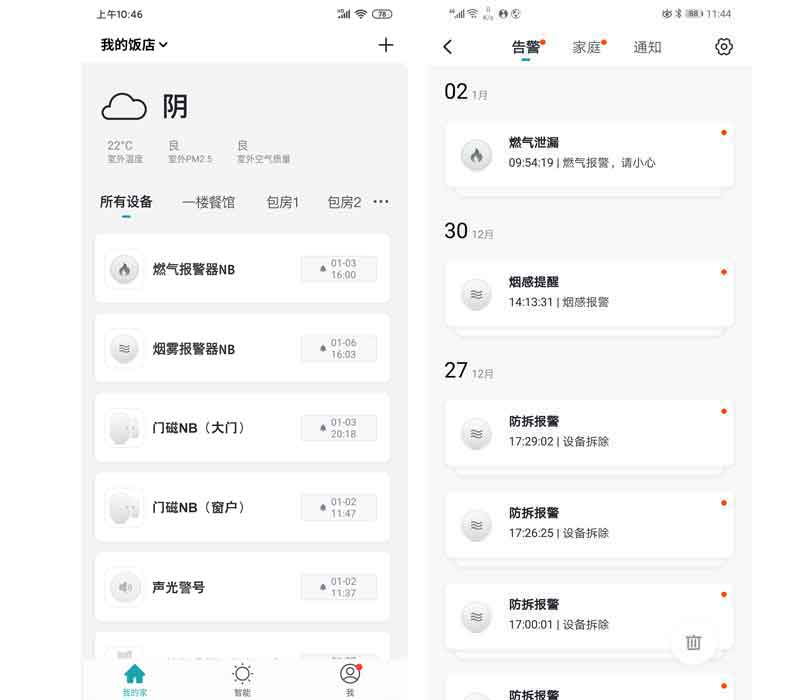Viewport: 800px width, 700px height.
Task: Expand the 我的饭店 home dropdown
Action: [x=134, y=45]
